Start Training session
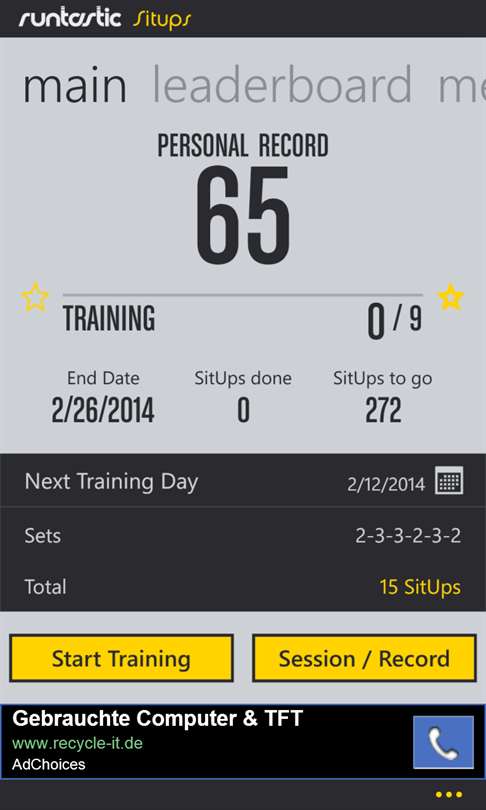The height and width of the screenshot is (810, 486). (121, 658)
